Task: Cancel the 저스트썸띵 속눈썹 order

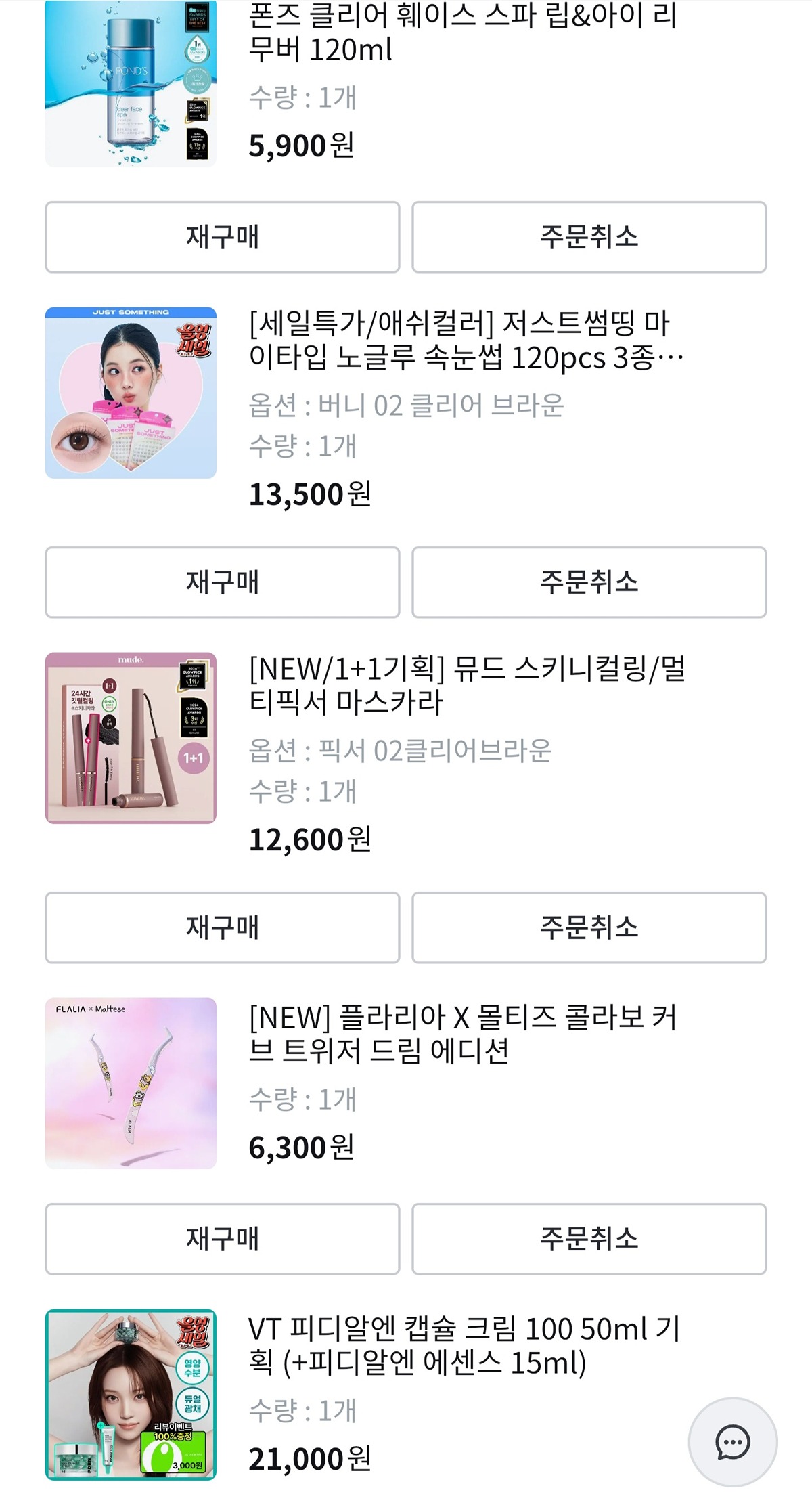Action: pos(589,582)
